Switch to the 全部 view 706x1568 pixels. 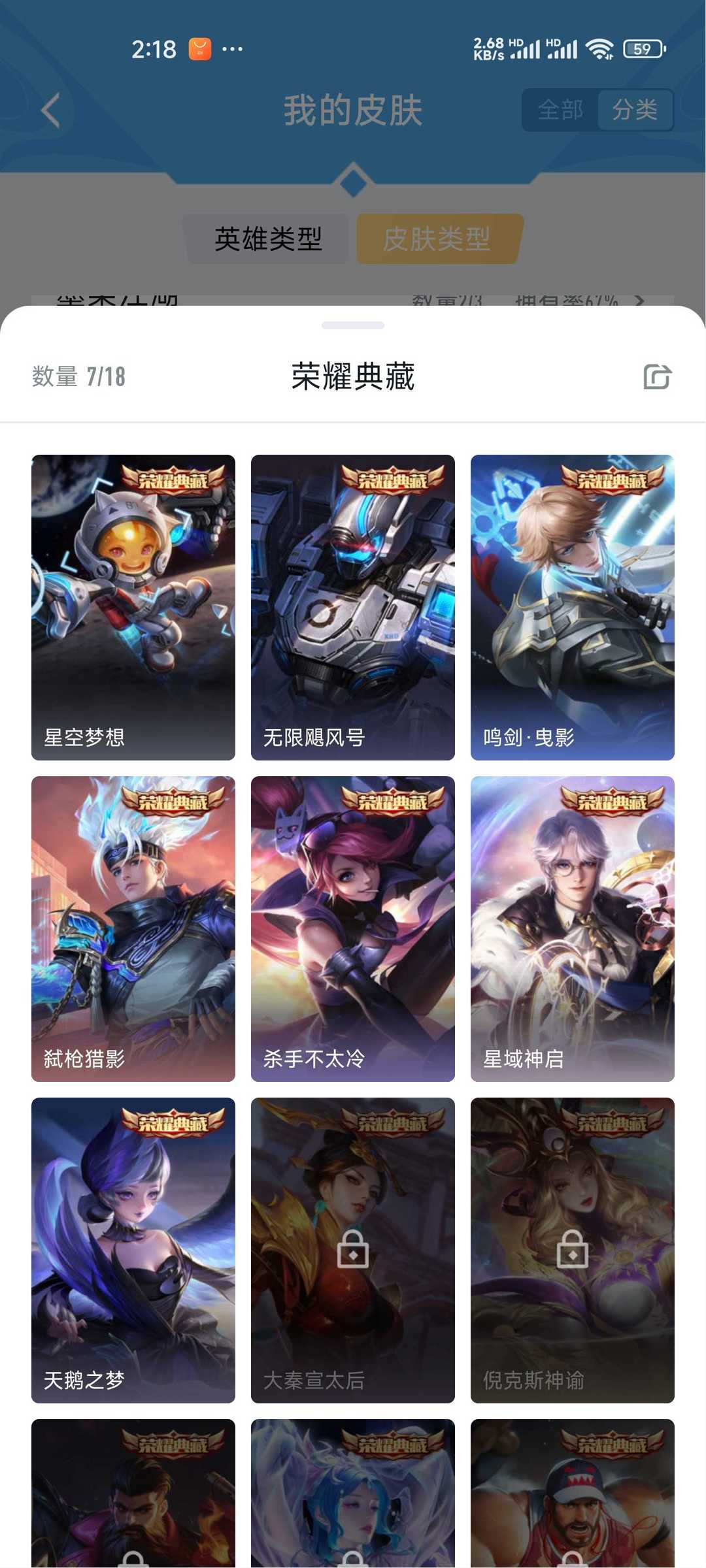pyautogui.click(x=560, y=110)
